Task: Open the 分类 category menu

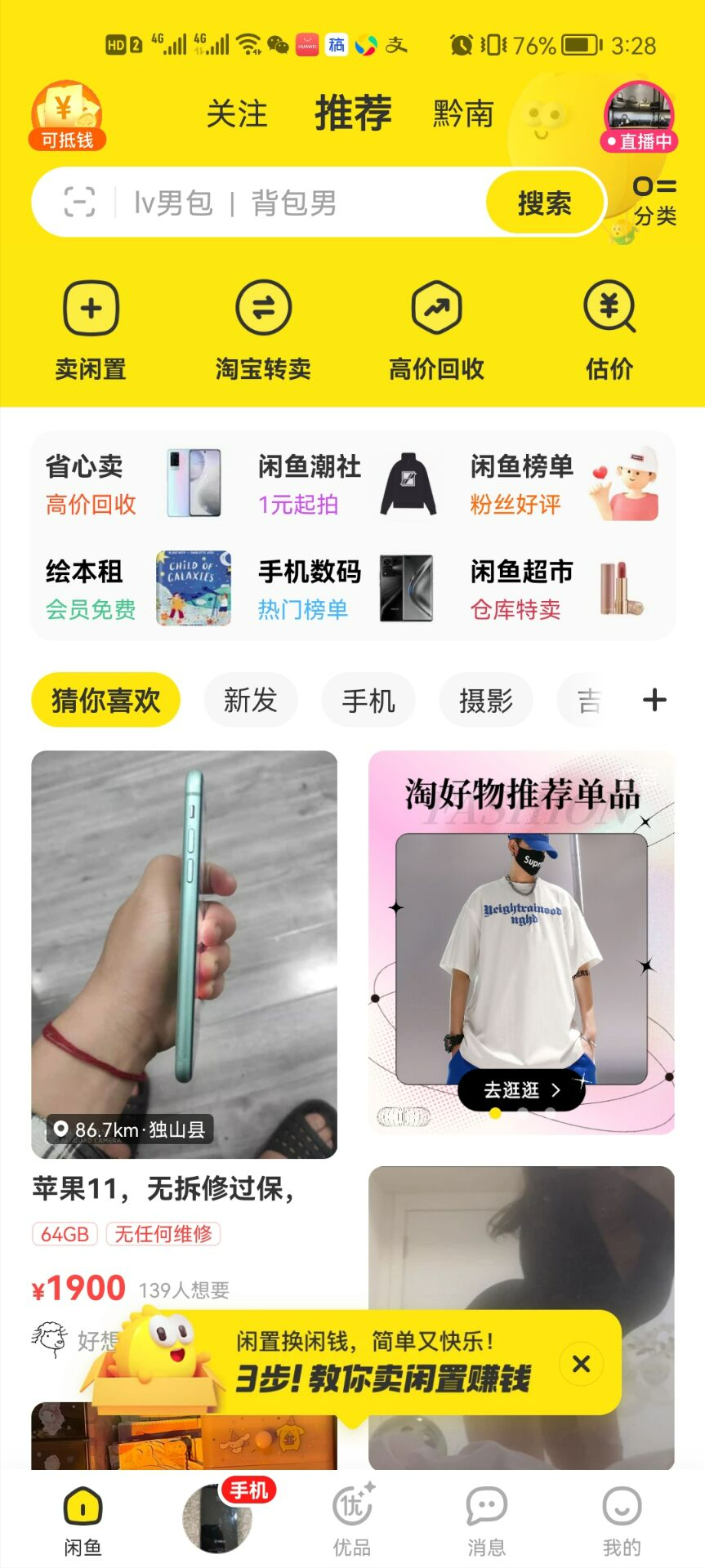Action: (x=654, y=202)
